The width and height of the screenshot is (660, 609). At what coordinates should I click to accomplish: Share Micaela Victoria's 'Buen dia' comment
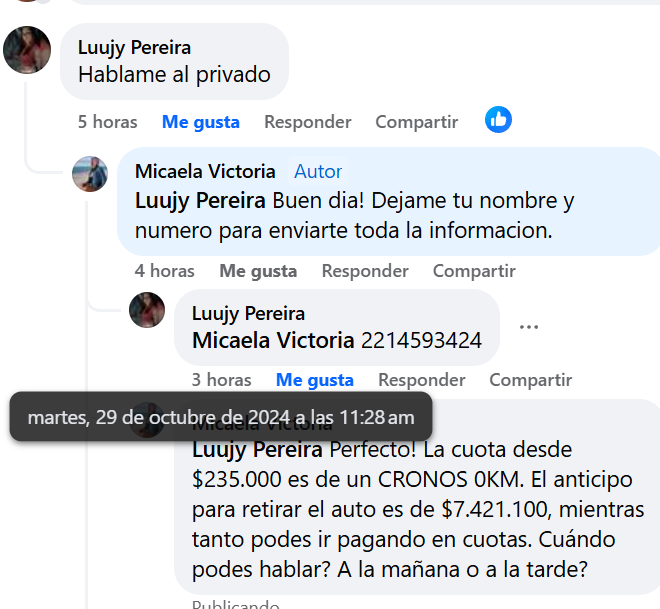[x=473, y=271]
